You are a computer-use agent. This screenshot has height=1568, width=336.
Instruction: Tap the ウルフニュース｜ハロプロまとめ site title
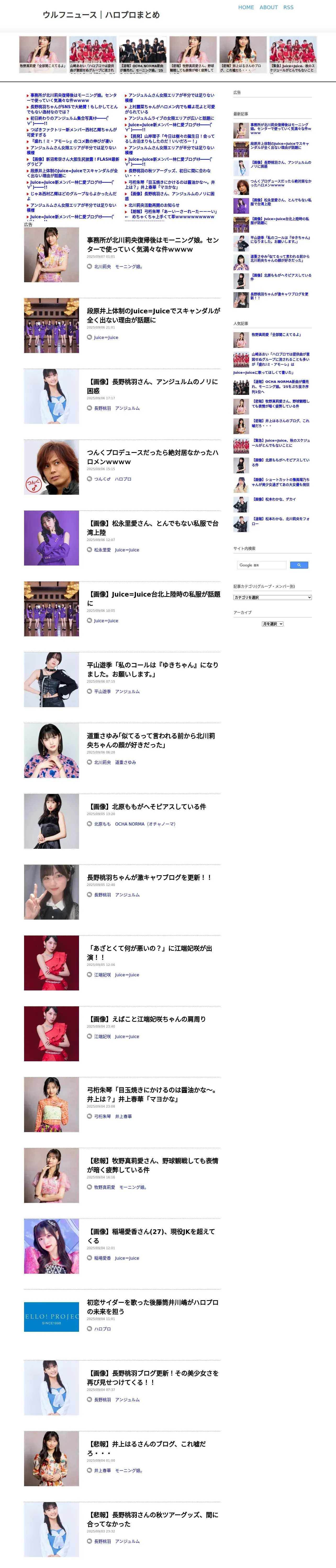(x=101, y=15)
